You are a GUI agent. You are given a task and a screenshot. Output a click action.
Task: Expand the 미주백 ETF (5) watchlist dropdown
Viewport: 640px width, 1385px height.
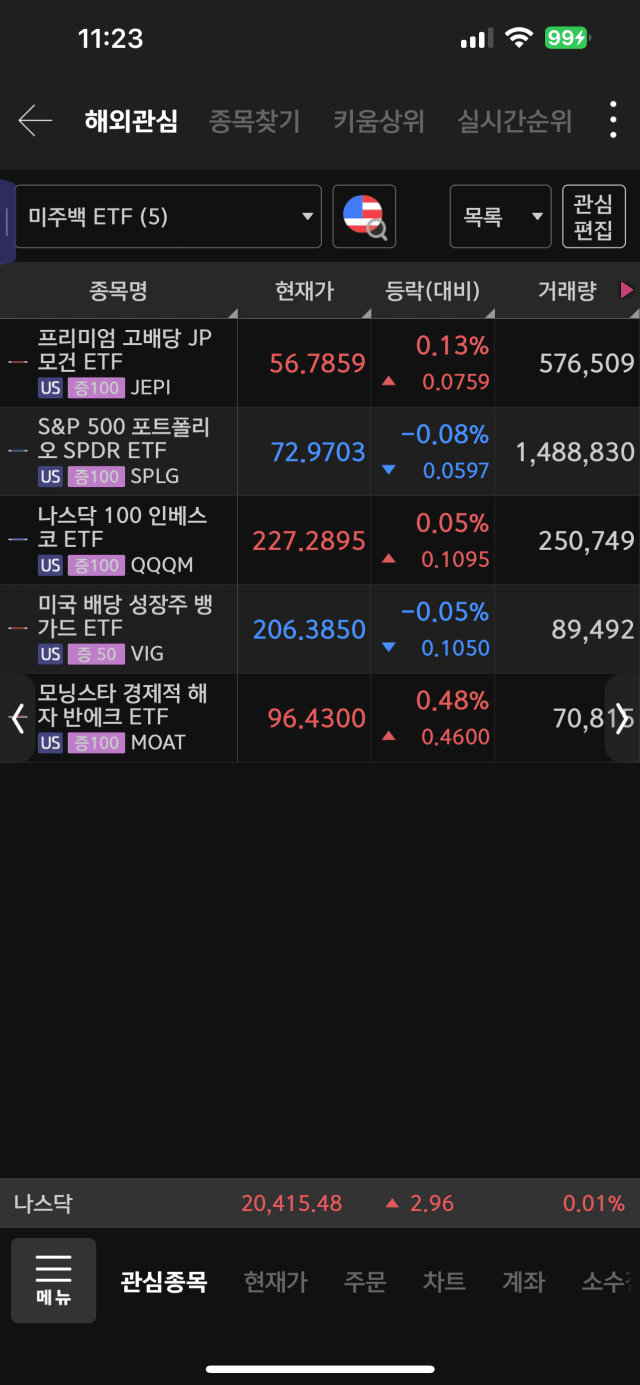pyautogui.click(x=168, y=216)
